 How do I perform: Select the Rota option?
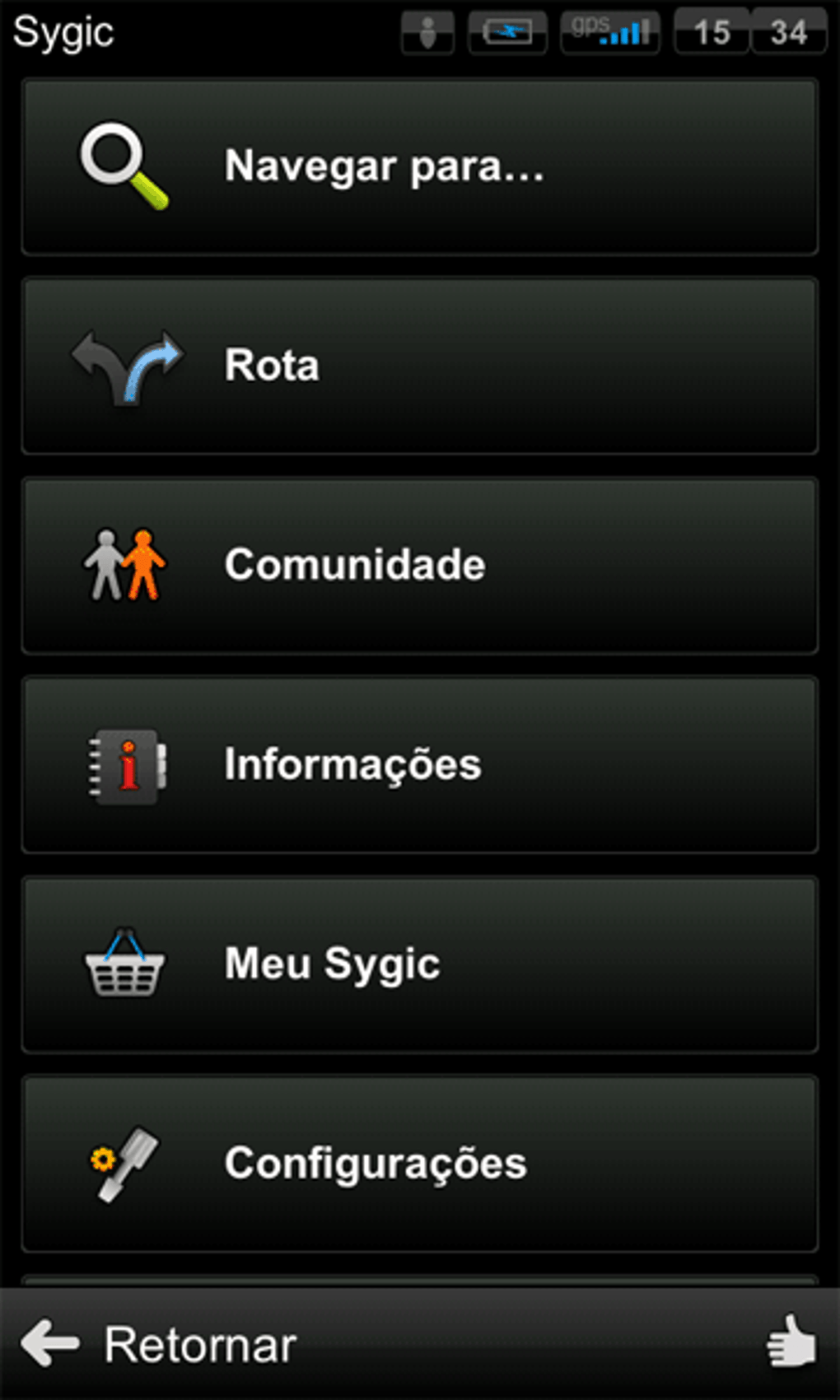pos(420,366)
